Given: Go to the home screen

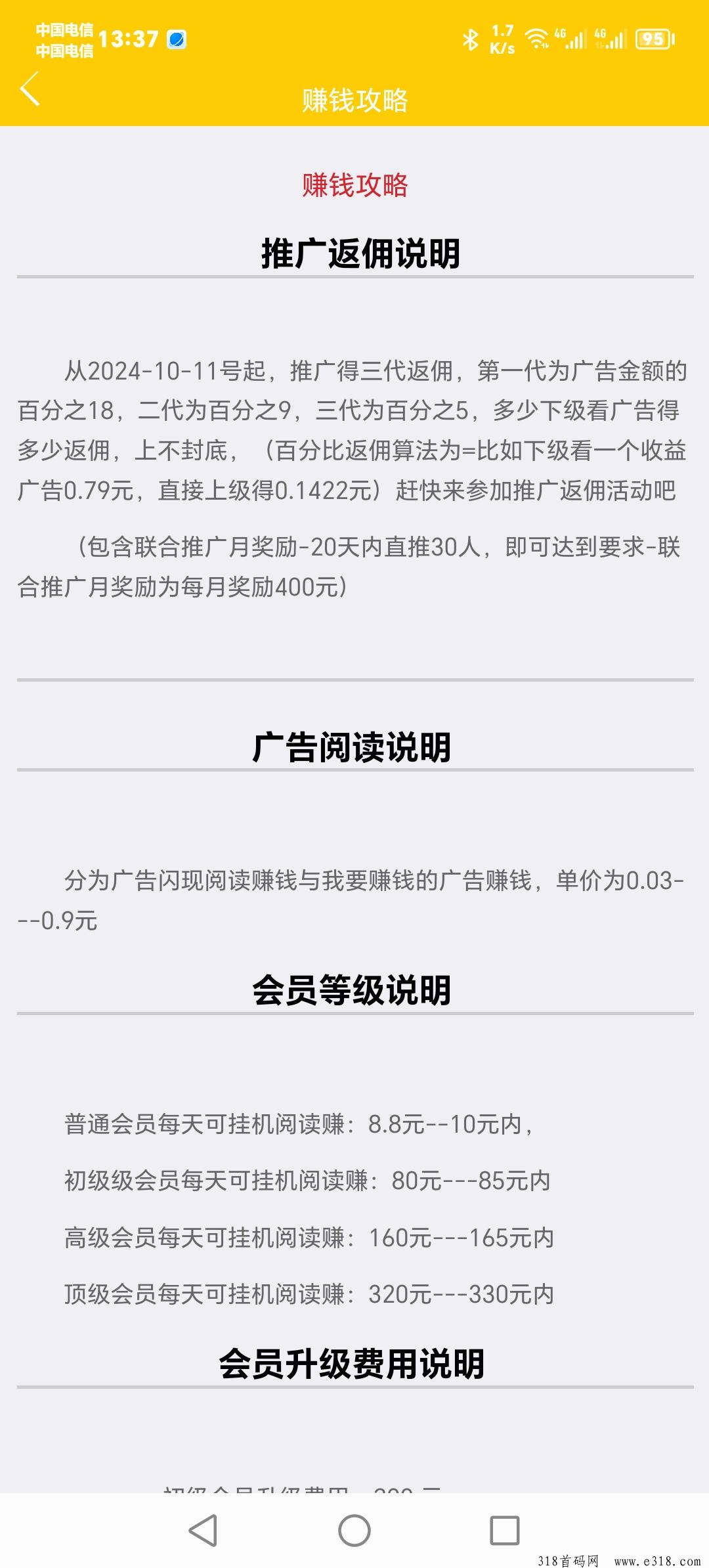Looking at the screenshot, I should 354,1531.
